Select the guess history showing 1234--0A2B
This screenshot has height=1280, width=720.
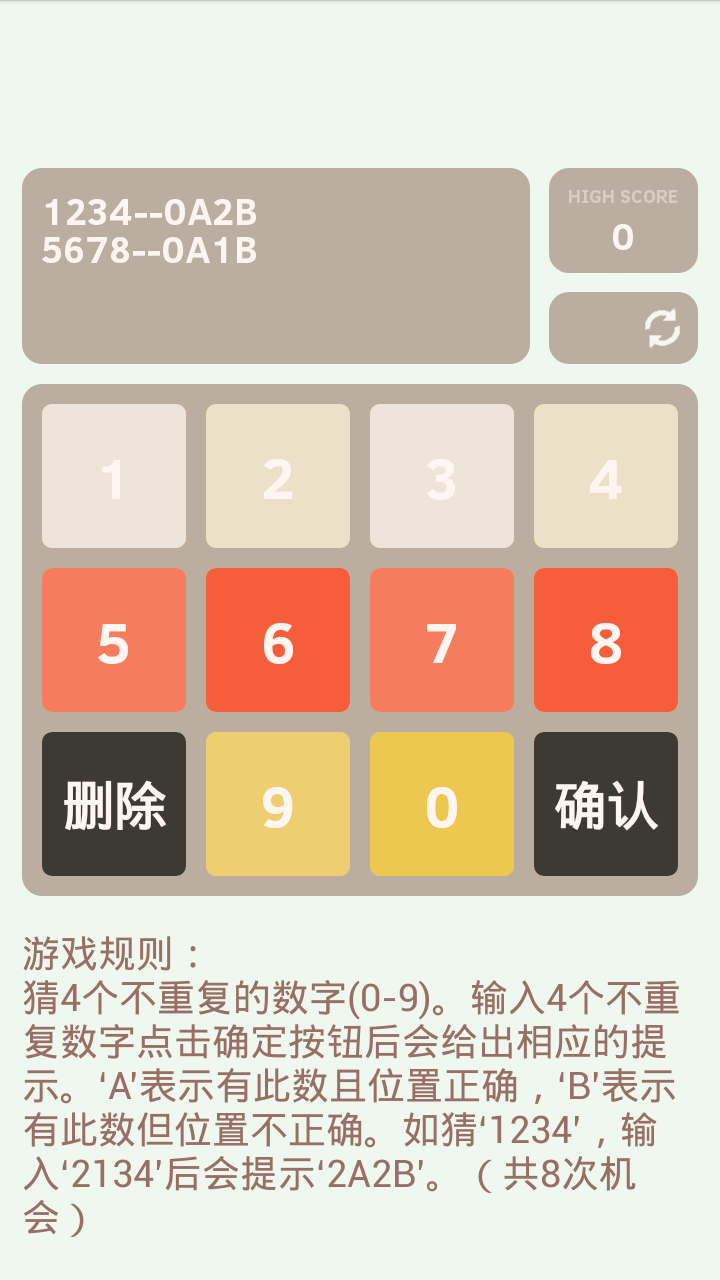coord(150,212)
